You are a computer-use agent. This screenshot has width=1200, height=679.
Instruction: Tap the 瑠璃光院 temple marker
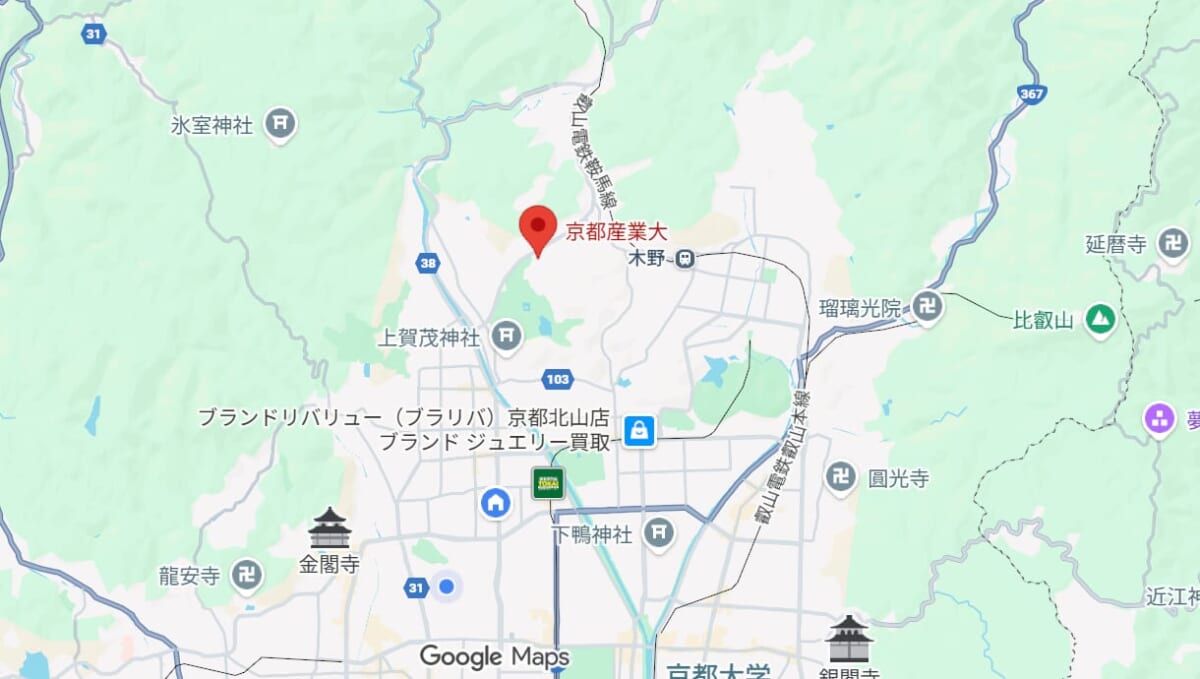(x=928, y=308)
